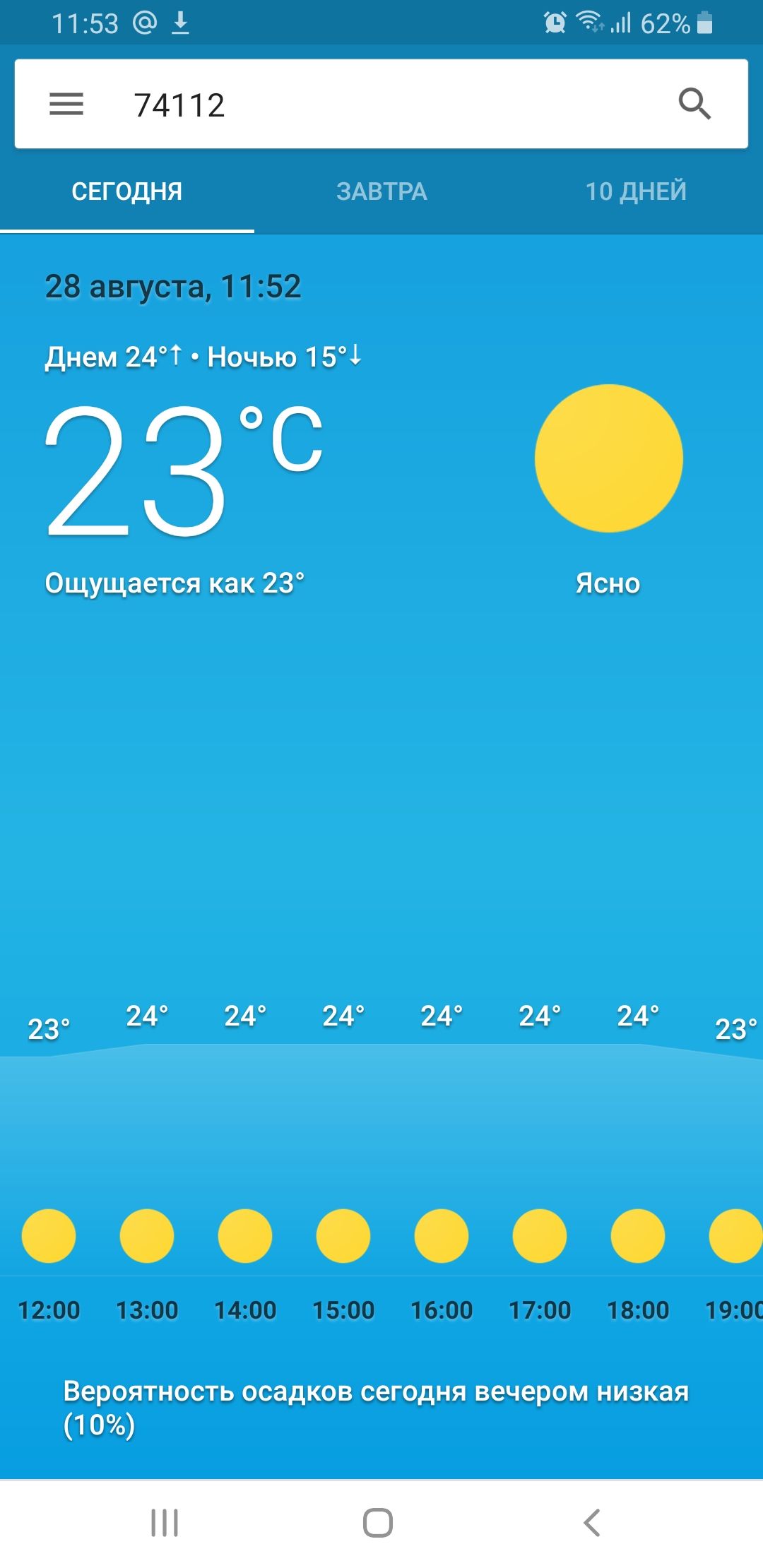
Task: Switch to the Завтра tab
Action: coord(381,191)
